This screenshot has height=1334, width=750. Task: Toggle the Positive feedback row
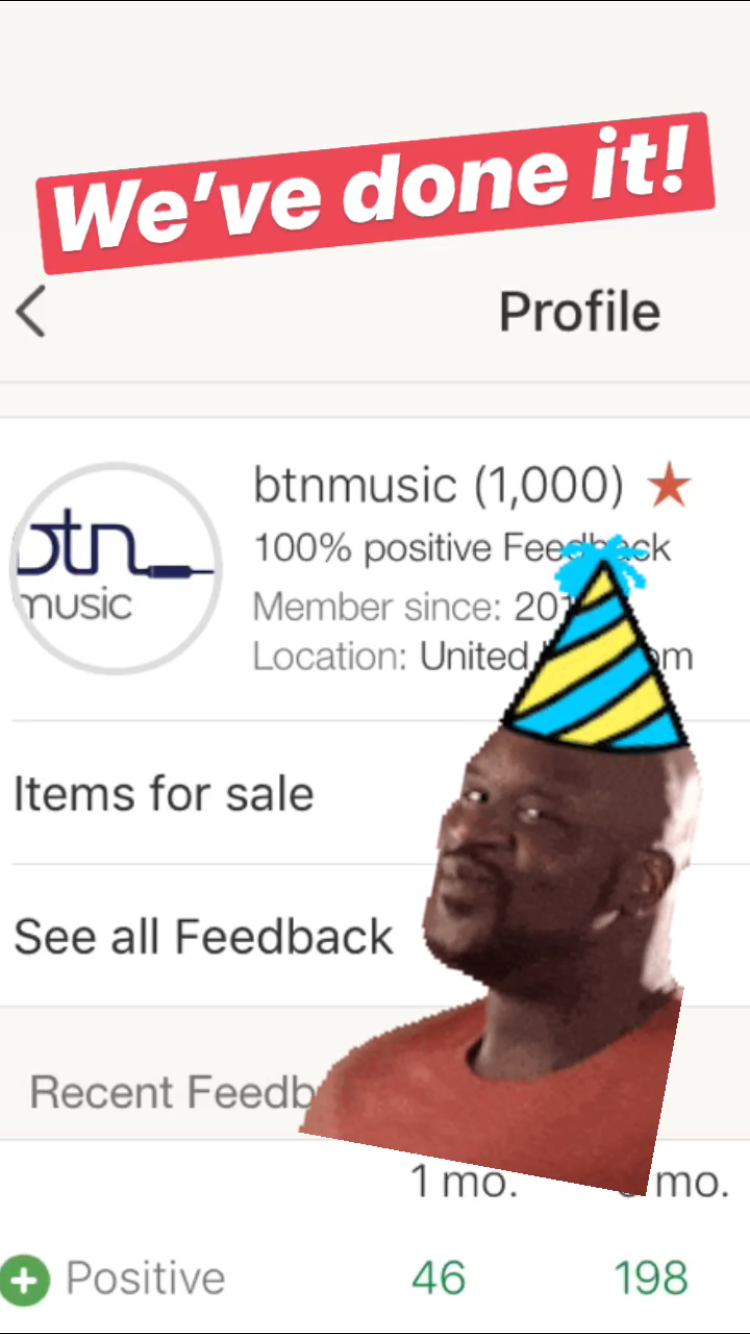(x=145, y=1277)
